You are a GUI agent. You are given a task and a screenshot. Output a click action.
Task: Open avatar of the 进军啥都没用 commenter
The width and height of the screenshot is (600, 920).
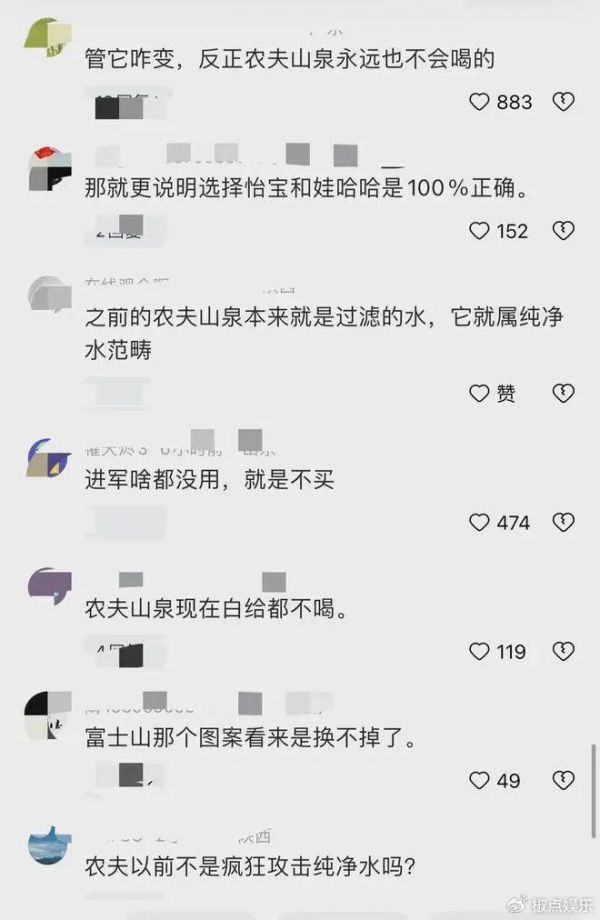point(46,459)
